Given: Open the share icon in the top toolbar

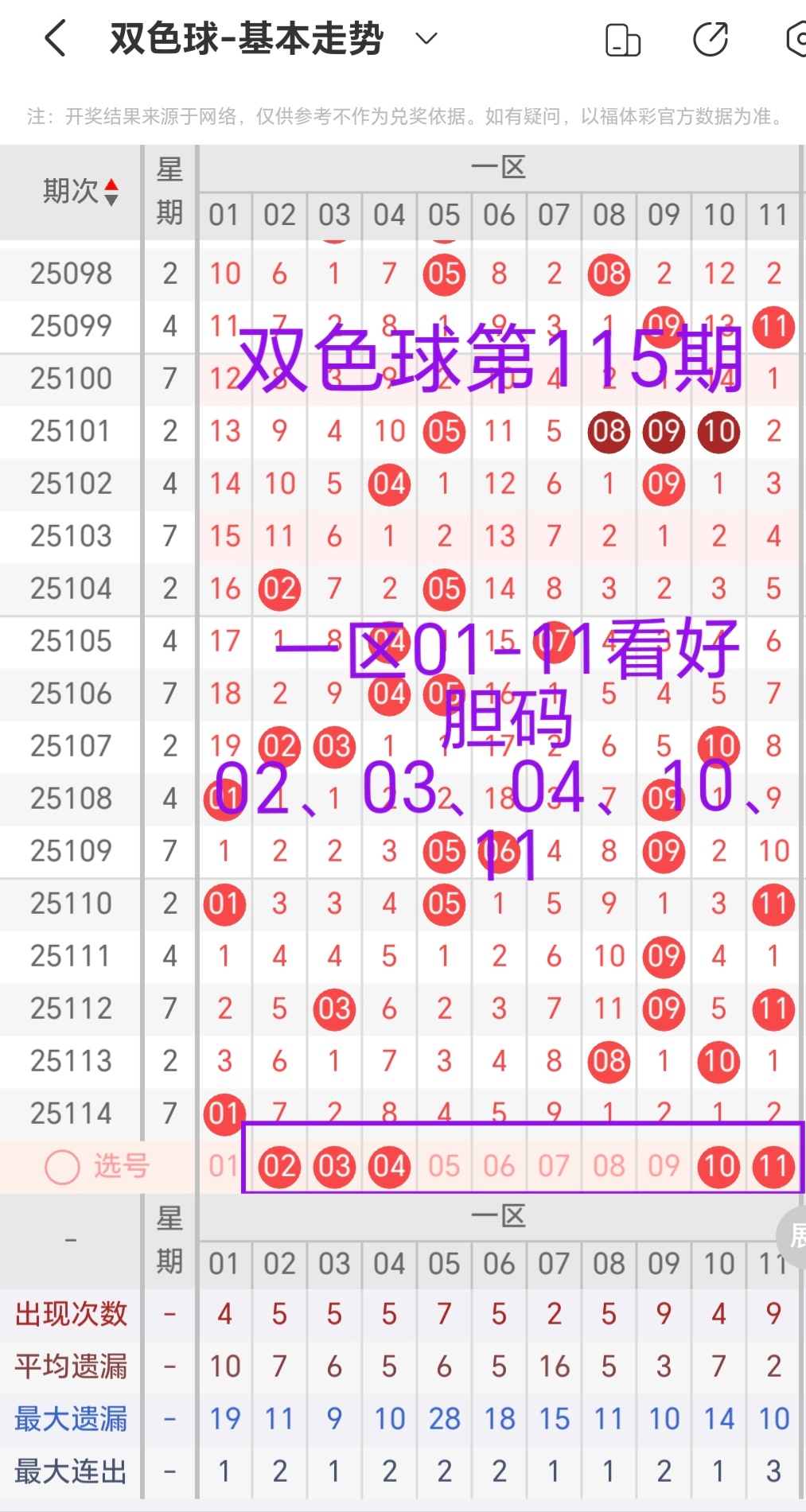Looking at the screenshot, I should pos(712,37).
